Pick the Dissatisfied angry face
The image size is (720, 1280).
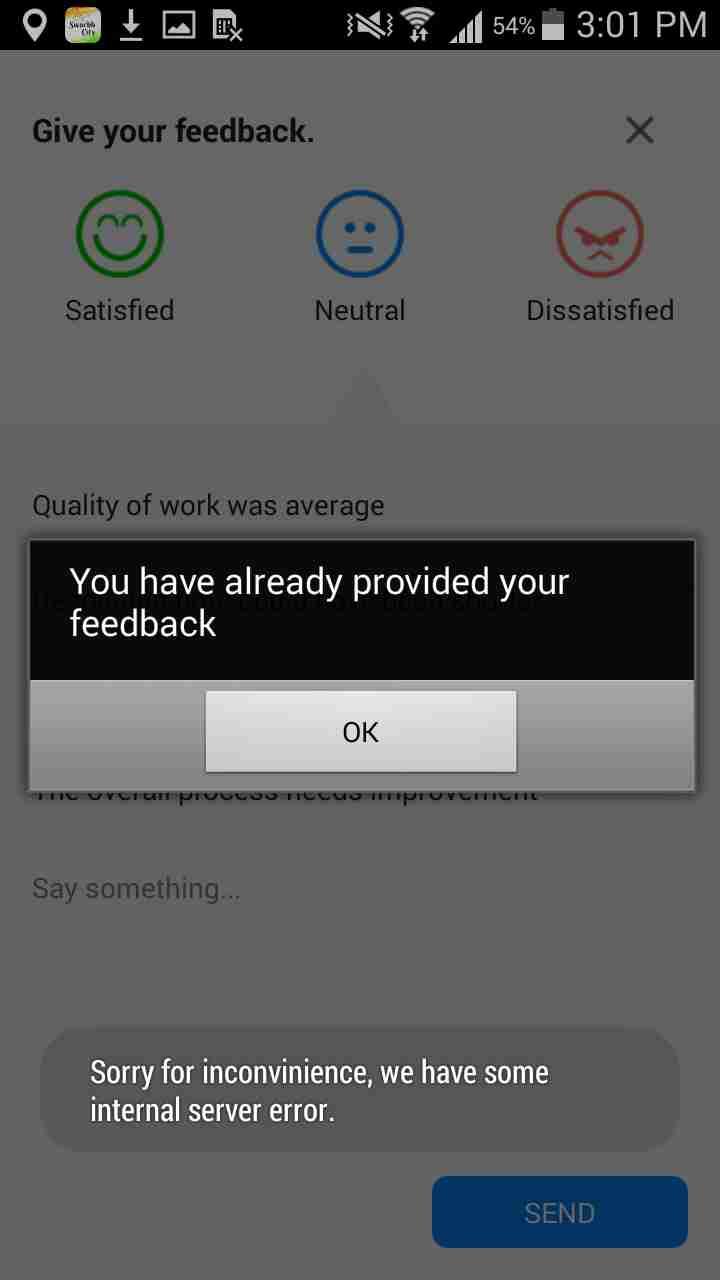point(600,235)
